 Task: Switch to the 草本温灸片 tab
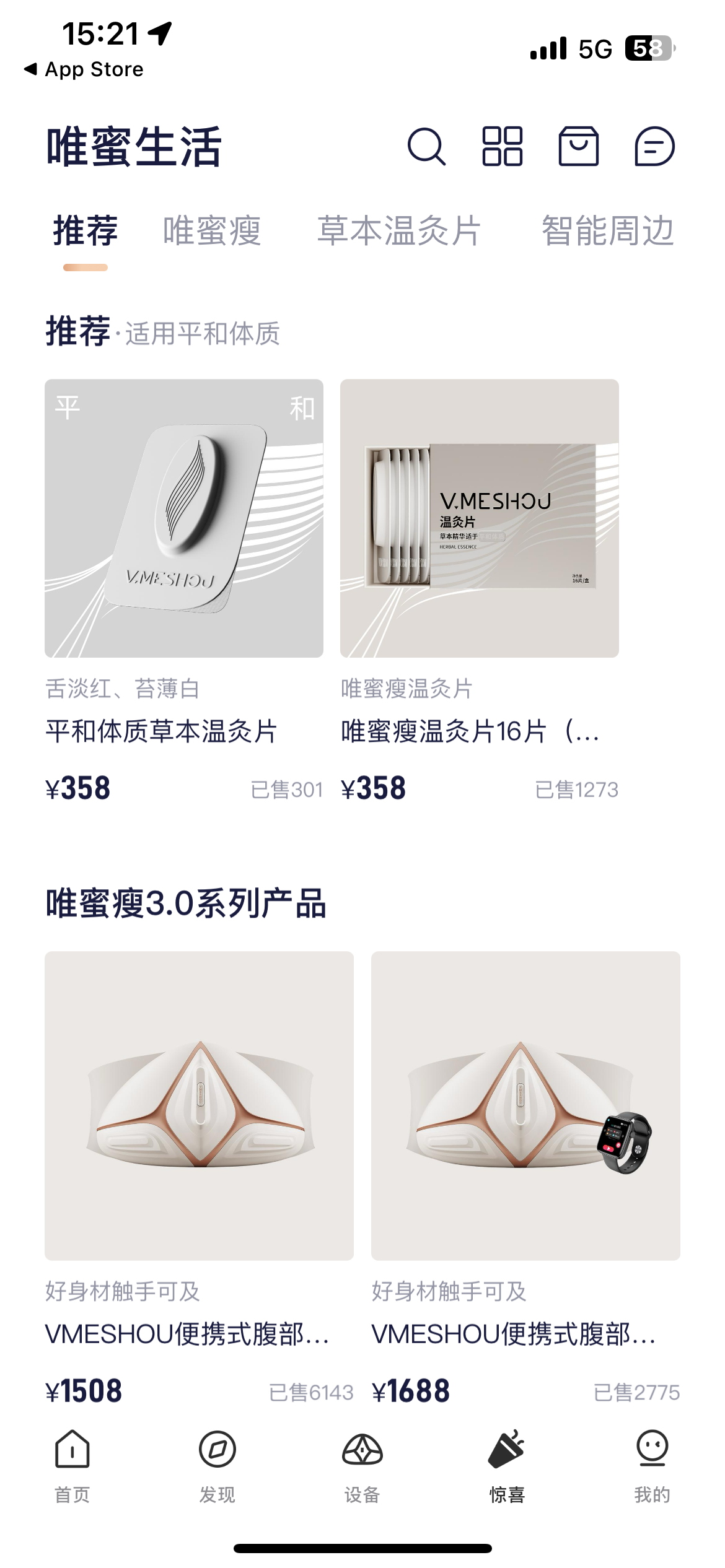(x=399, y=231)
